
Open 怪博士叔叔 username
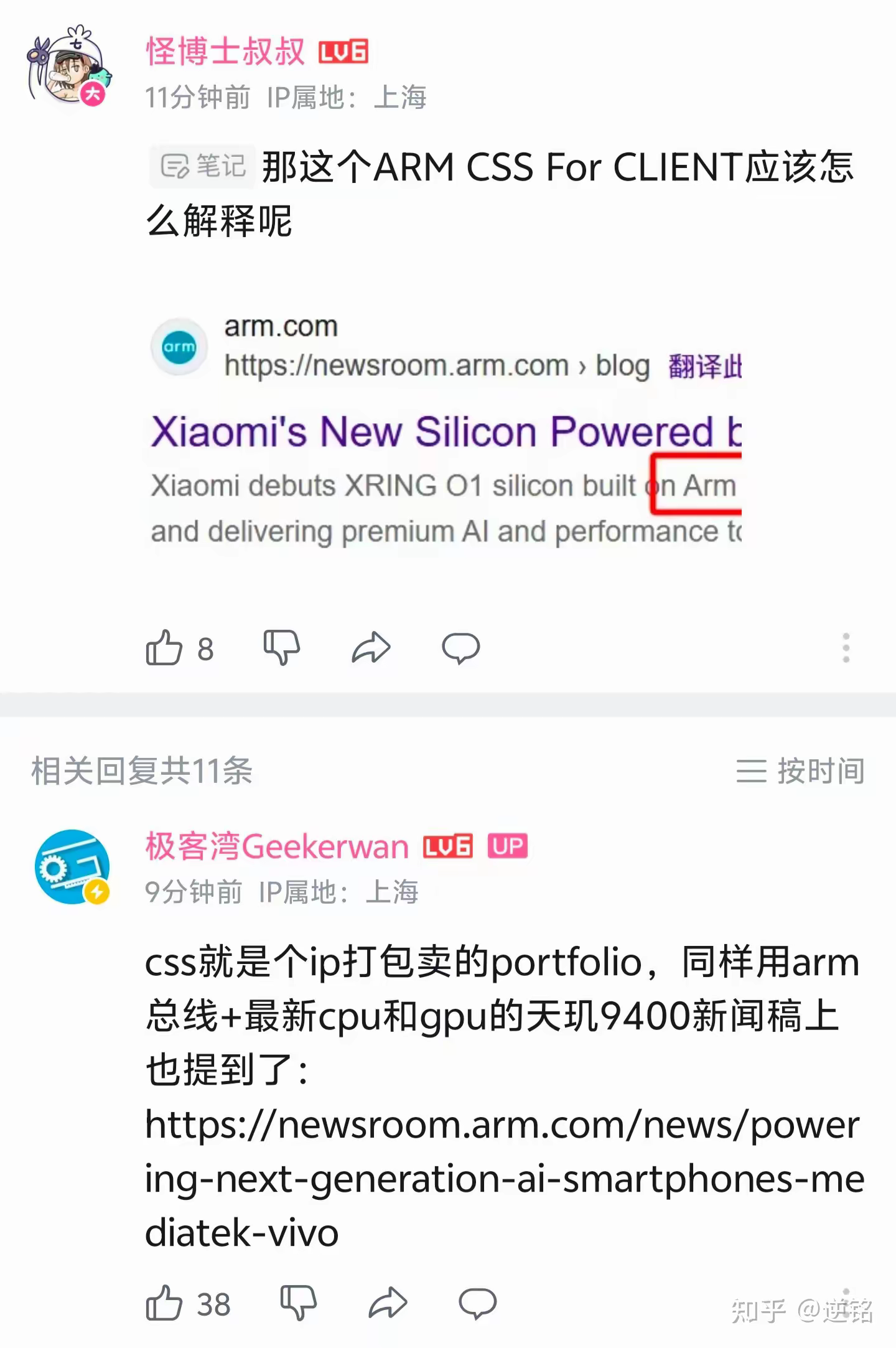225,52
